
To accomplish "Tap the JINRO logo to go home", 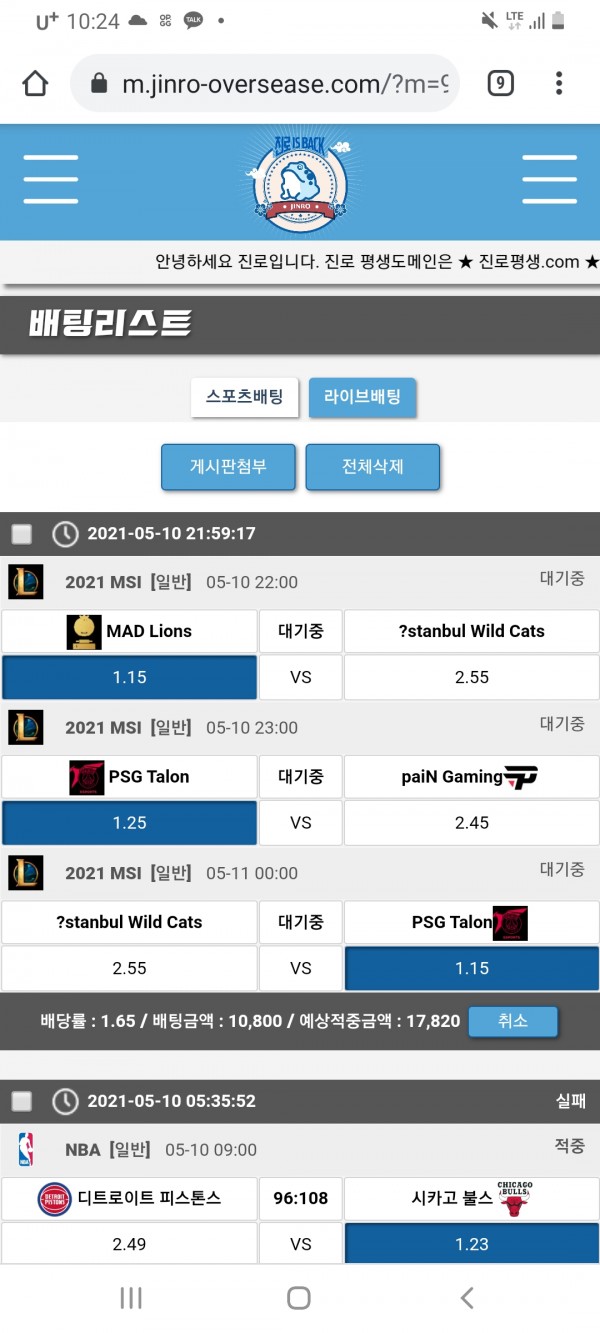I will coord(299,181).
